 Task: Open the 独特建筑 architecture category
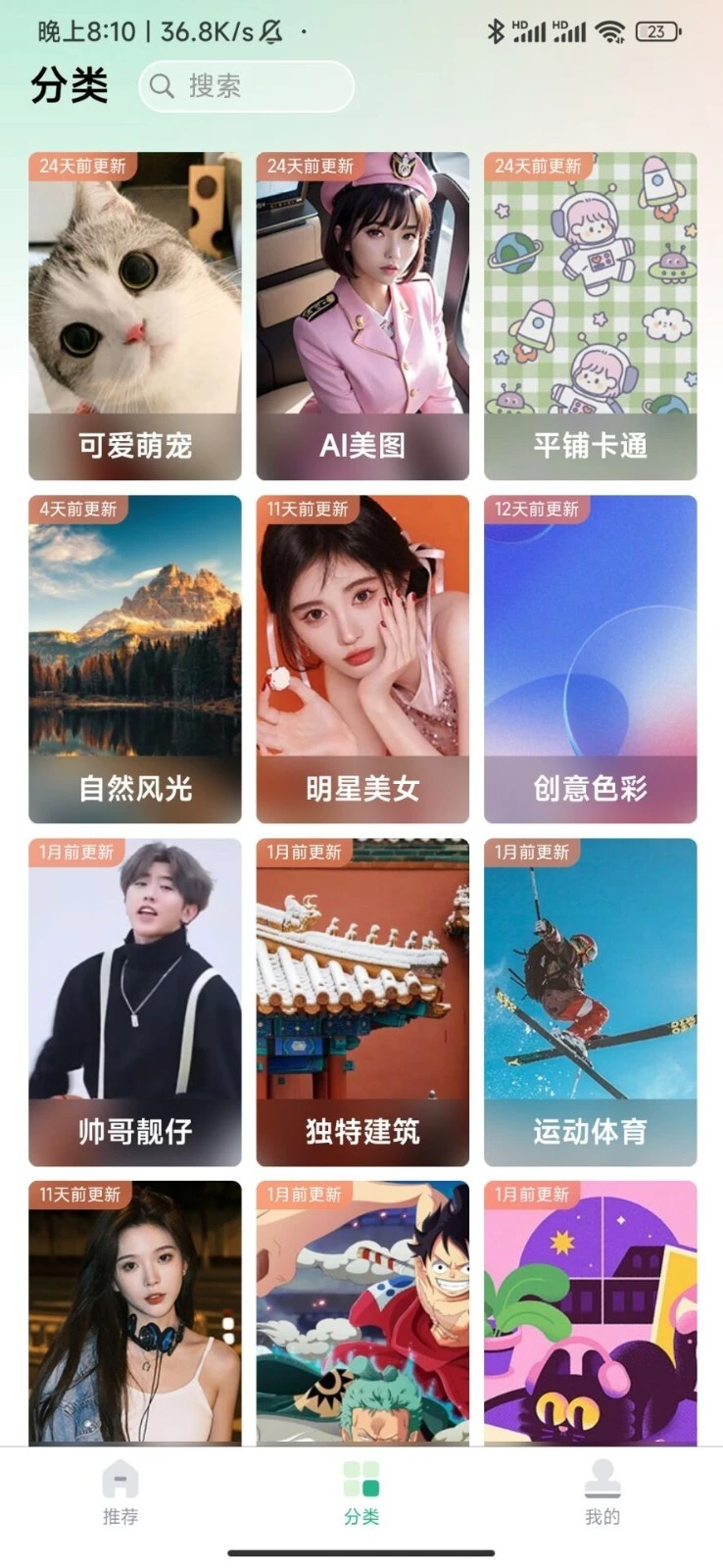coord(361,1000)
